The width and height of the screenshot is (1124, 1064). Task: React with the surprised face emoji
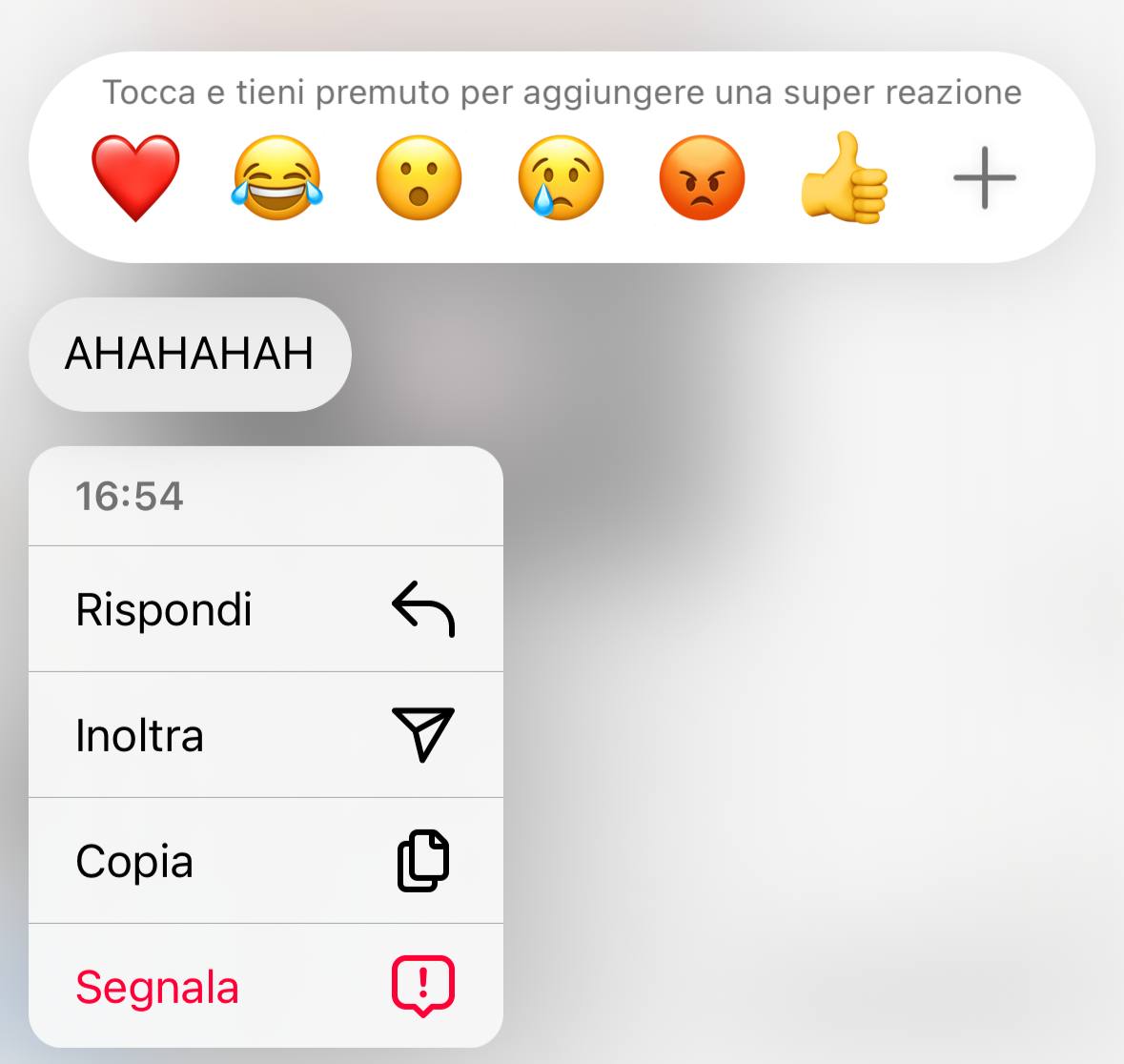coord(419,177)
